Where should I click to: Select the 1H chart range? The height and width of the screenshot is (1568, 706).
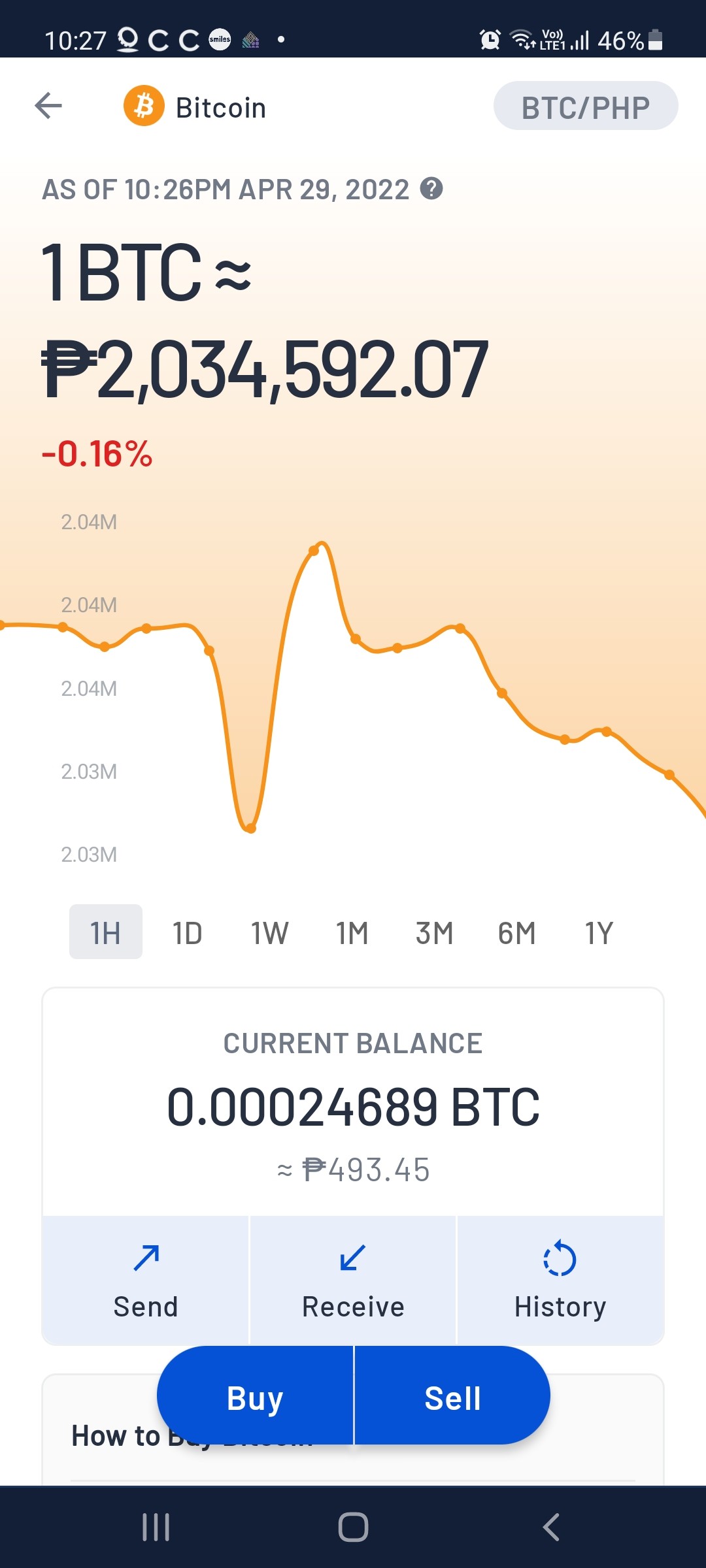pyautogui.click(x=106, y=932)
